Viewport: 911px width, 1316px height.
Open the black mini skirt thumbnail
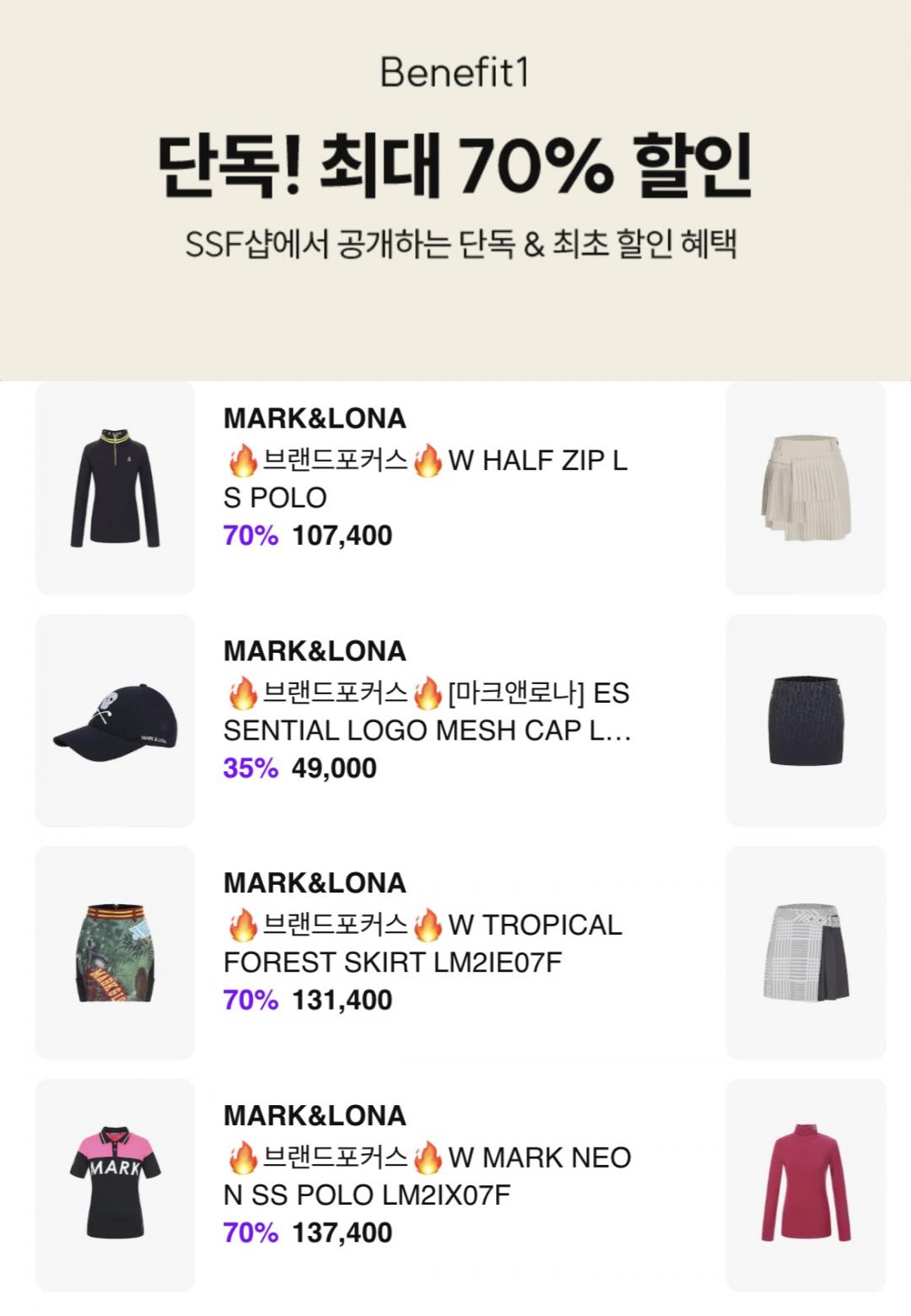806,720
